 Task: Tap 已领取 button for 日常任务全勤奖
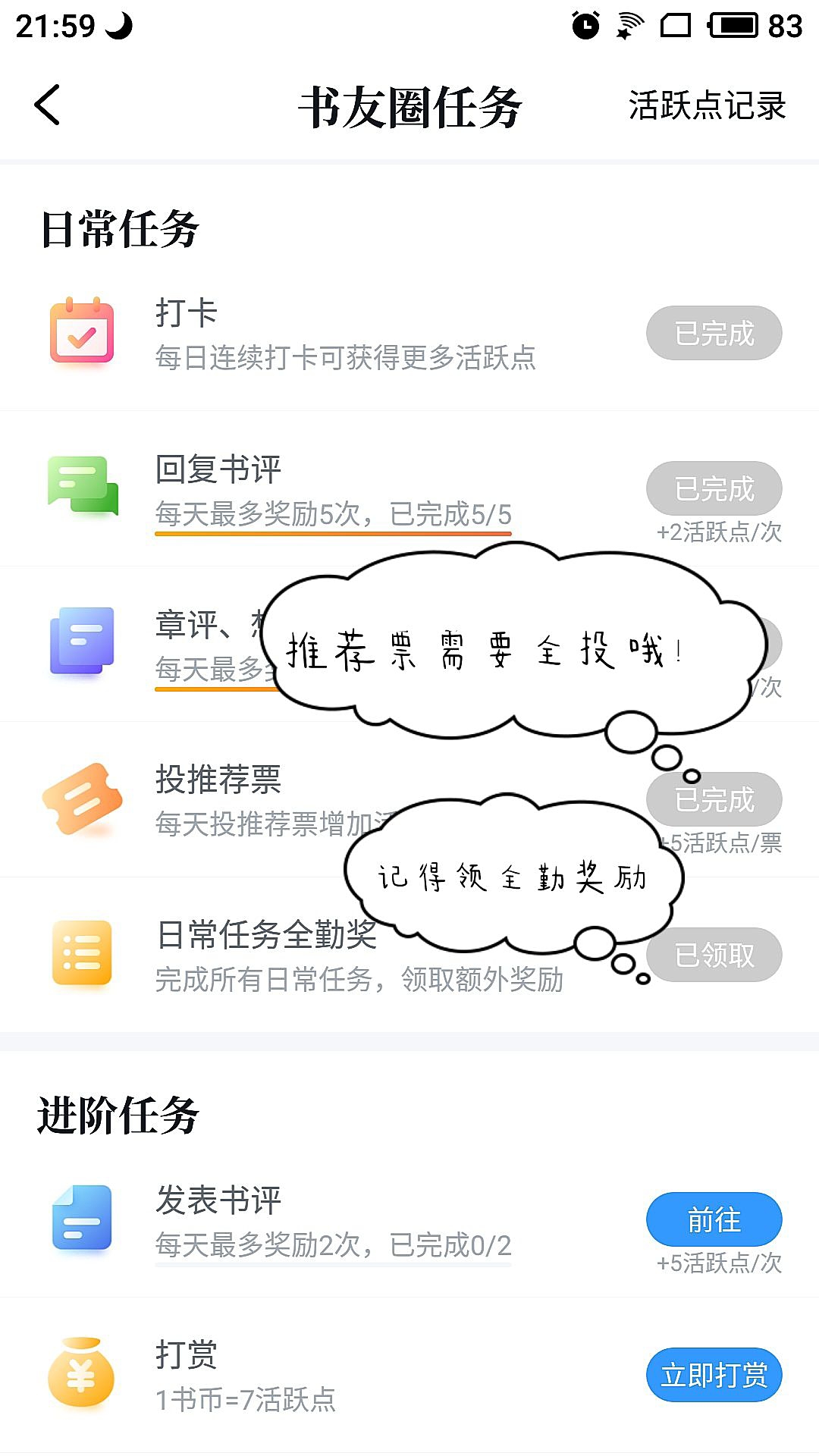(x=714, y=955)
